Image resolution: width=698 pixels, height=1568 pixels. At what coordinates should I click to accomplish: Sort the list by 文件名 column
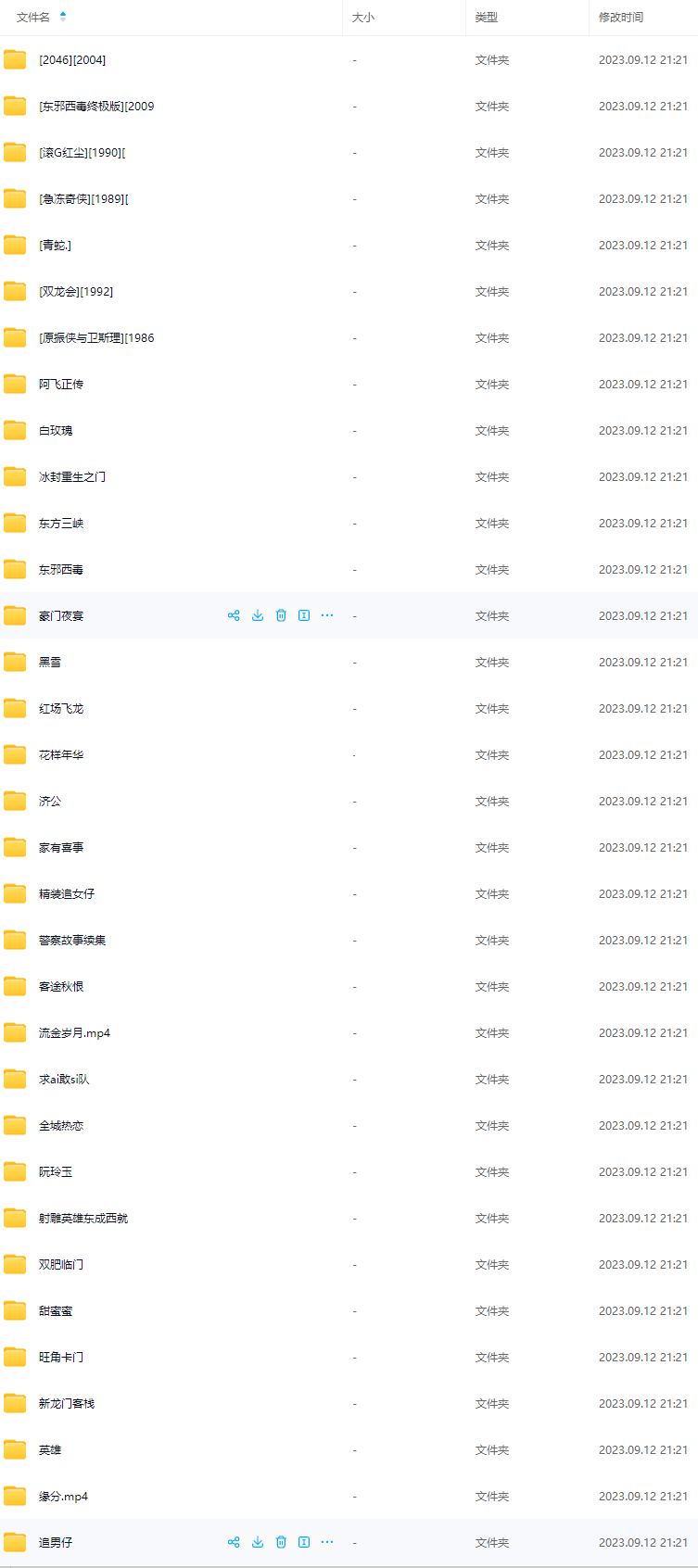(34, 17)
